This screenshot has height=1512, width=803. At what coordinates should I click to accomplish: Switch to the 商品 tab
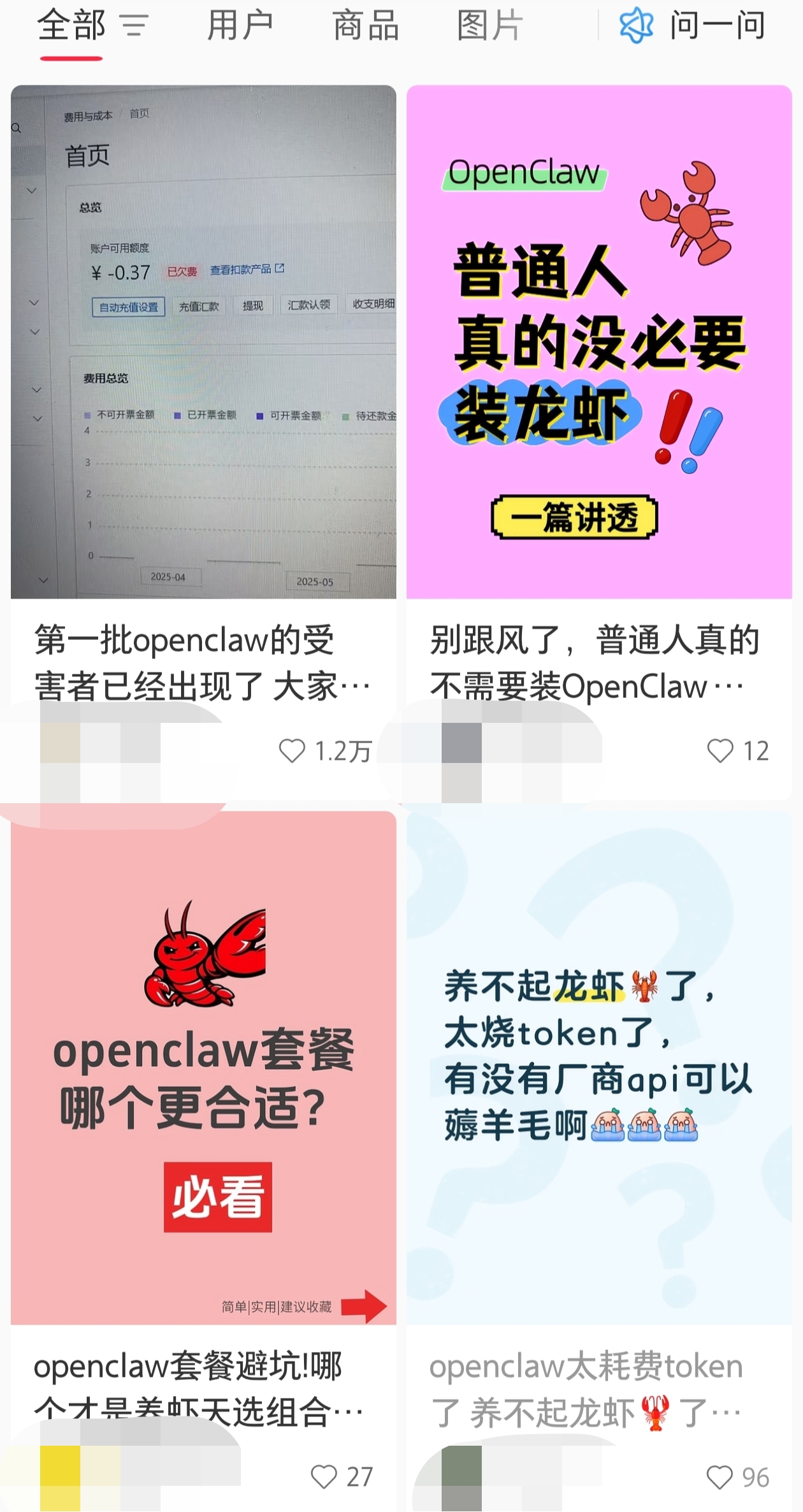click(x=365, y=26)
